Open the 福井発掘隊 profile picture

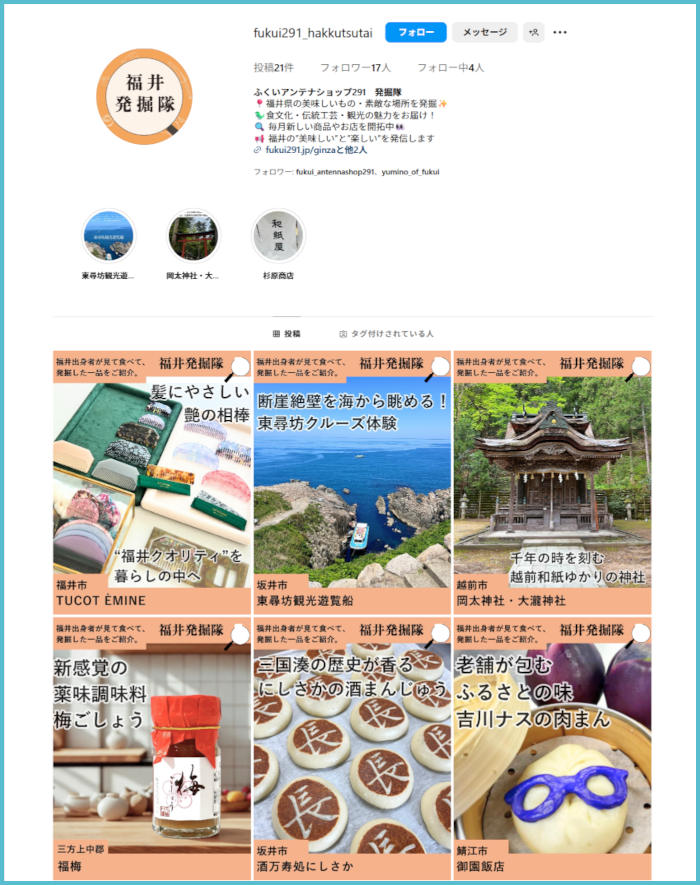click(x=144, y=97)
